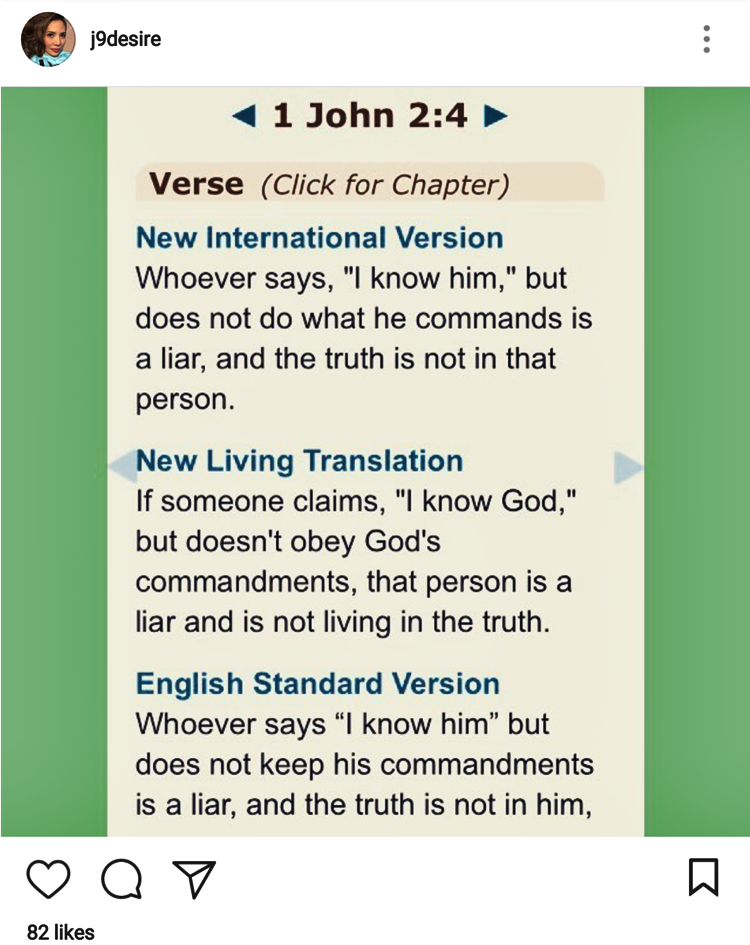Bookmark this post to saved
Image resolution: width=750 pixels, height=945 pixels.
click(703, 877)
